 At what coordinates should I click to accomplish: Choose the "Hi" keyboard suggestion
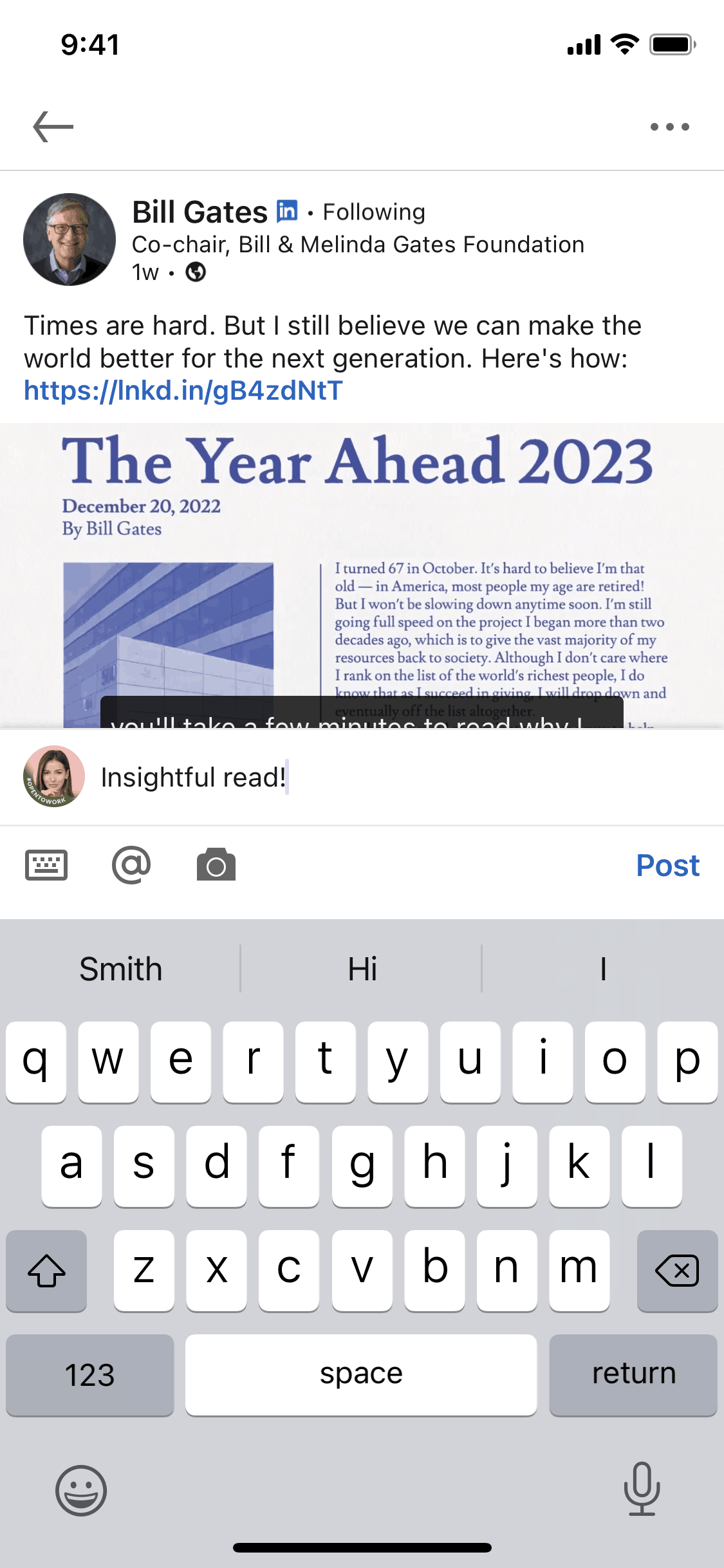[362, 969]
